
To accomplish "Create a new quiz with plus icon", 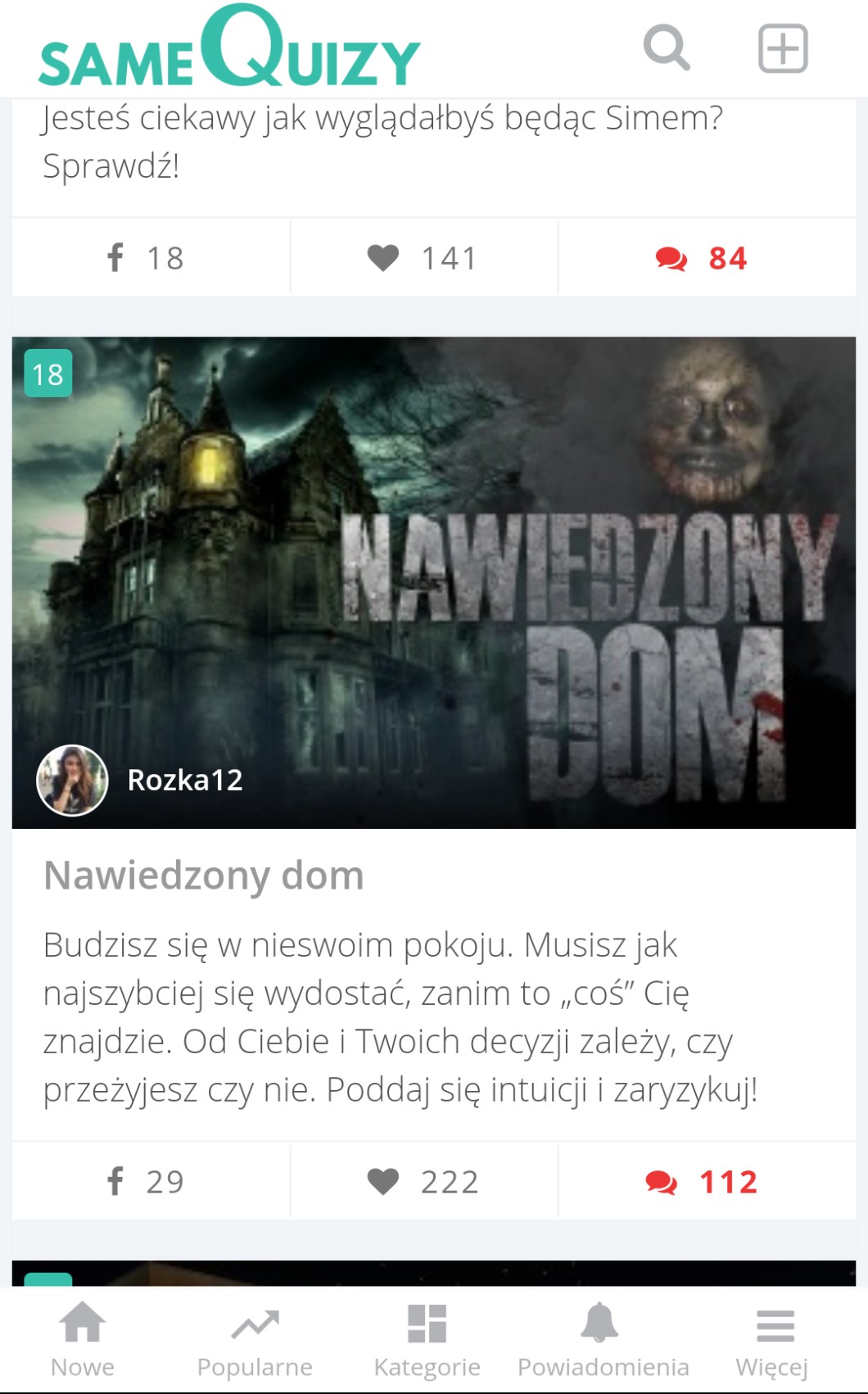I will [782, 49].
